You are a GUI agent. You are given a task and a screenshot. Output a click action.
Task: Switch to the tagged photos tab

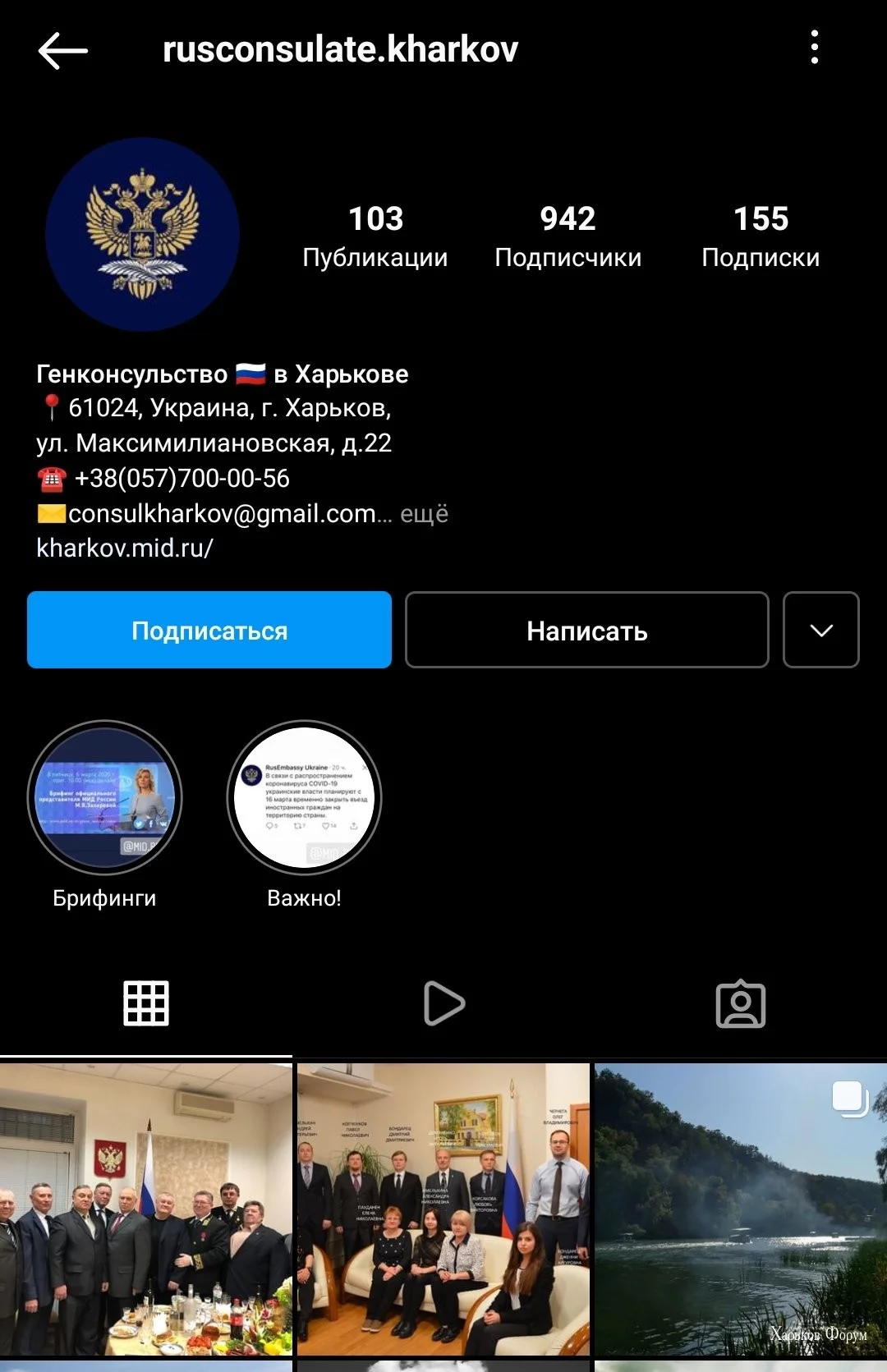click(740, 1003)
